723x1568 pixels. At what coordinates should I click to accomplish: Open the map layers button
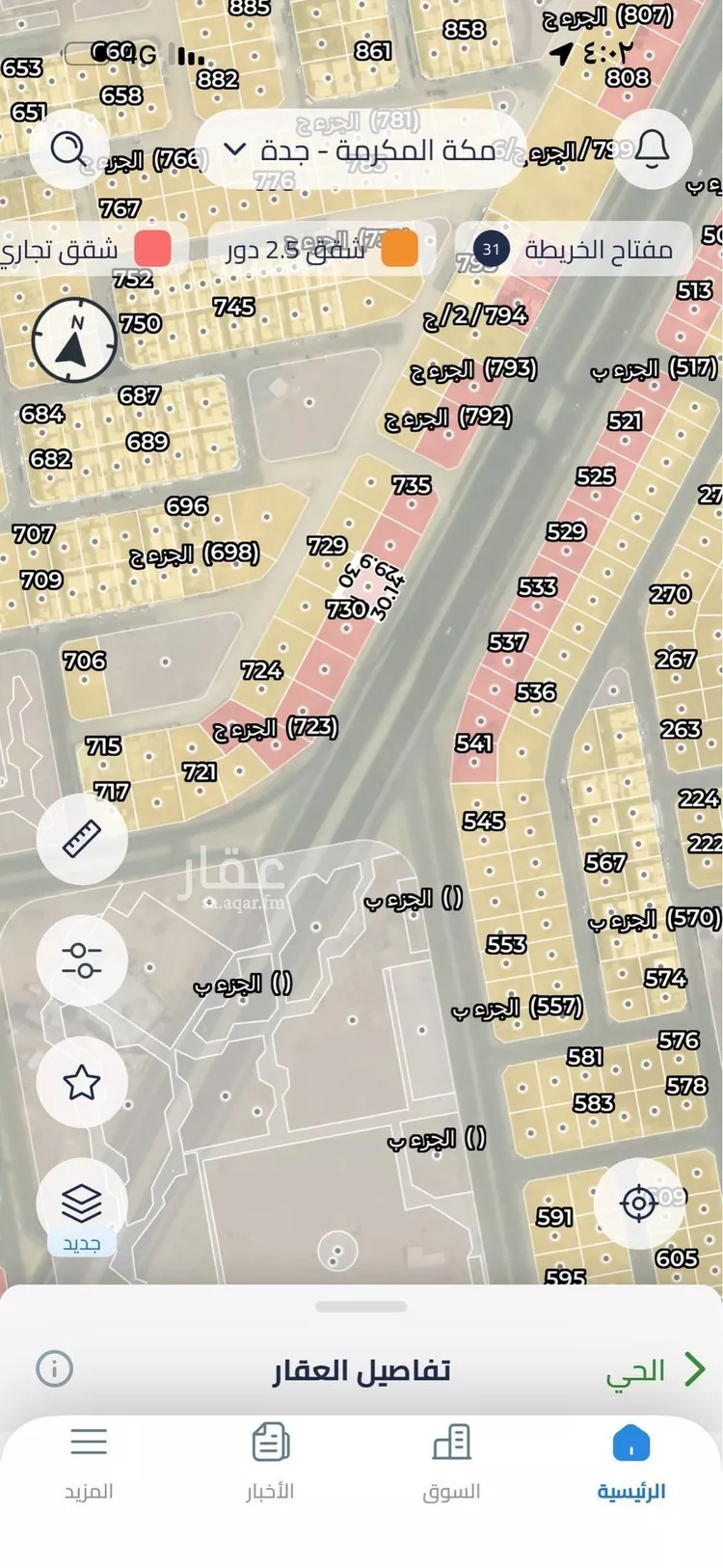82,1204
